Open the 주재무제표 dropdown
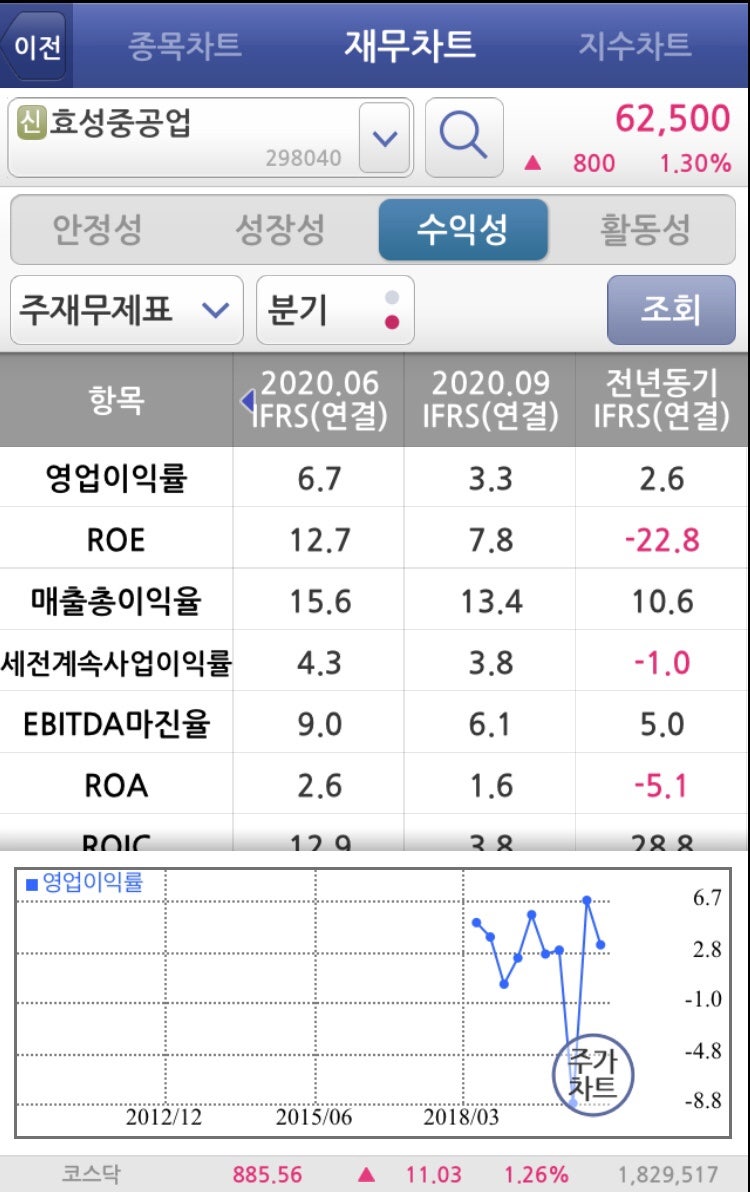750x1192 pixels. click(x=126, y=311)
